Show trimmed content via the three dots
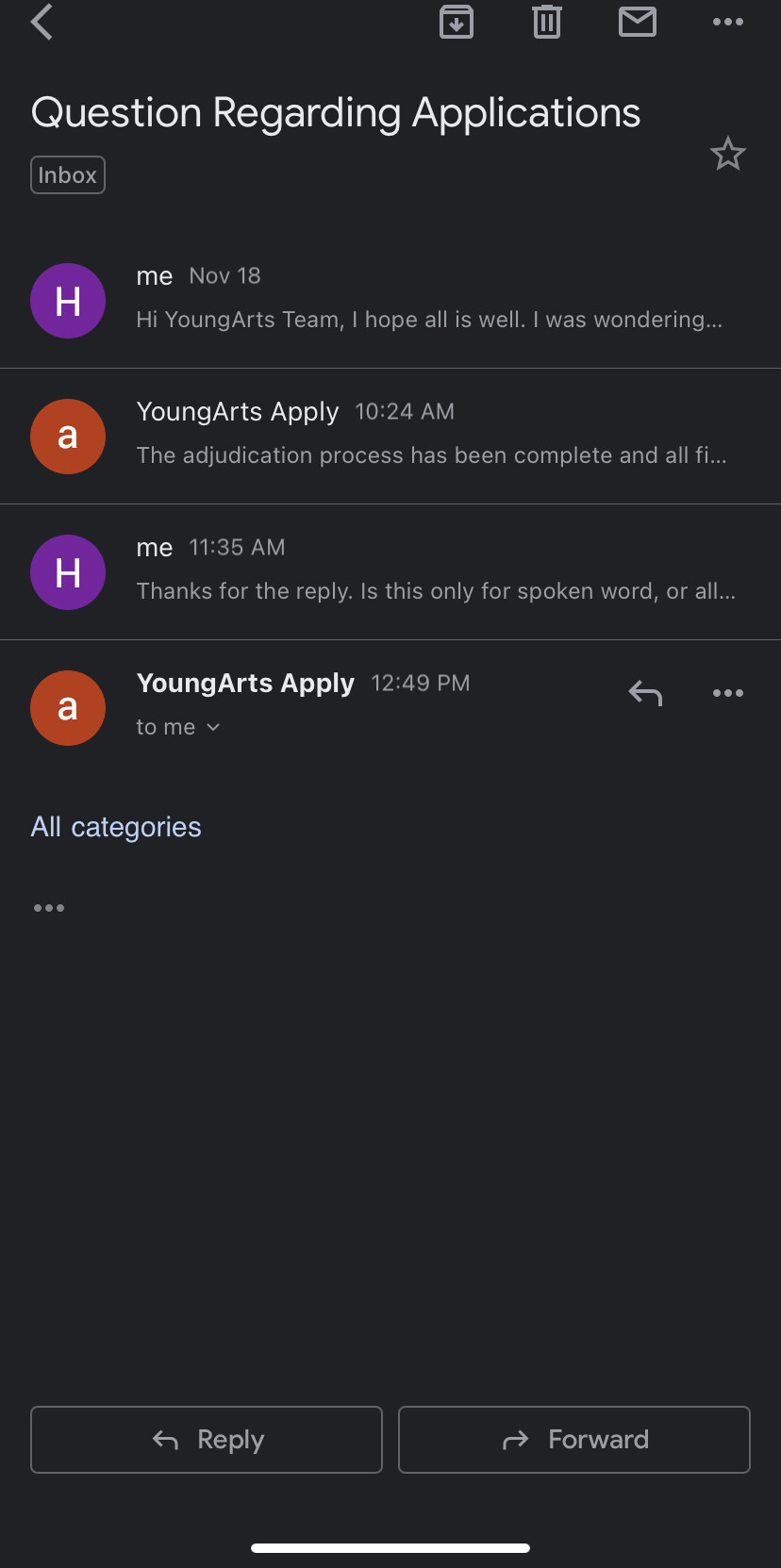The image size is (781, 1568). [x=49, y=908]
